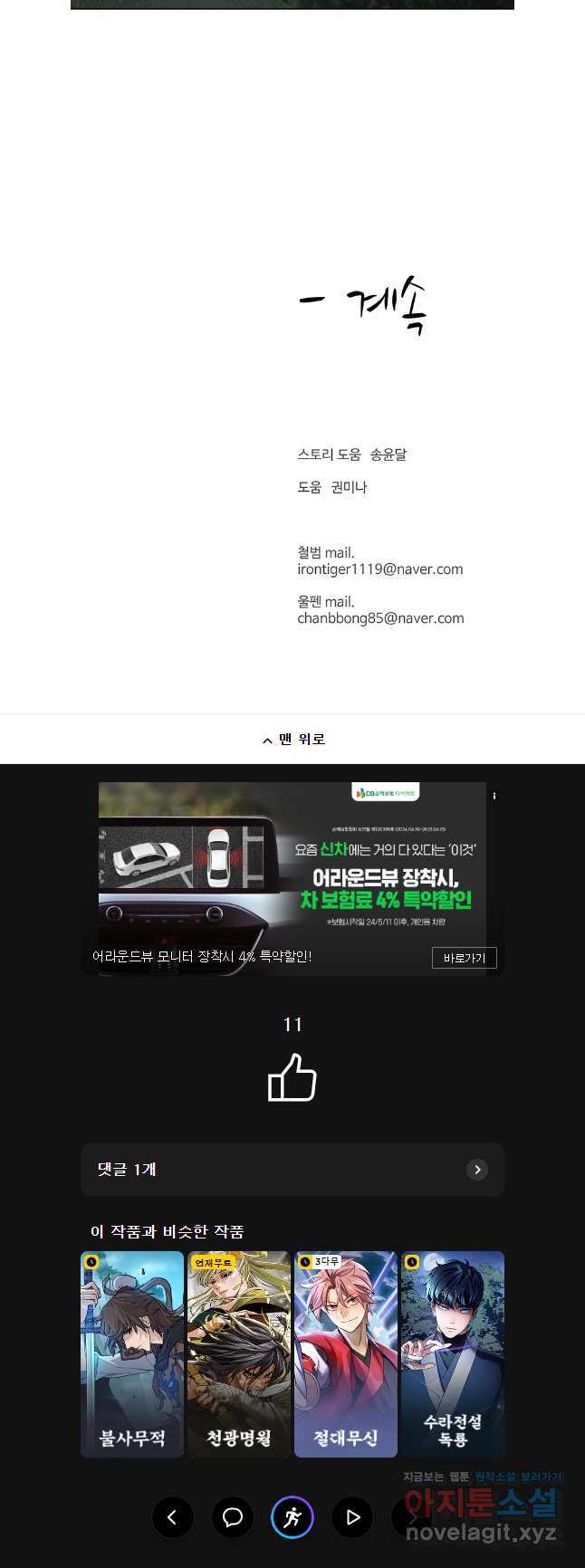The height and width of the screenshot is (1568, 585).
Task: Open the ad info icon on the banner
Action: [494, 796]
